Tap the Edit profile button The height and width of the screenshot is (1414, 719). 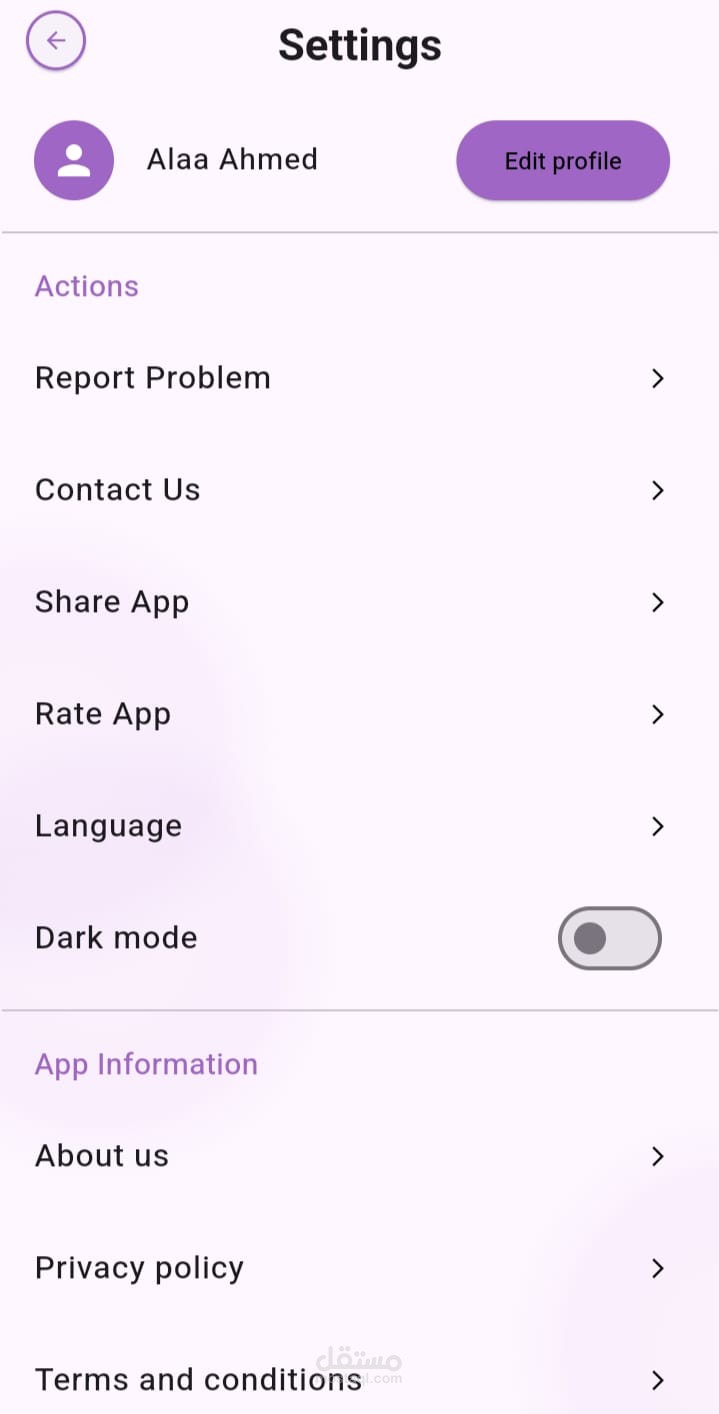pos(563,161)
